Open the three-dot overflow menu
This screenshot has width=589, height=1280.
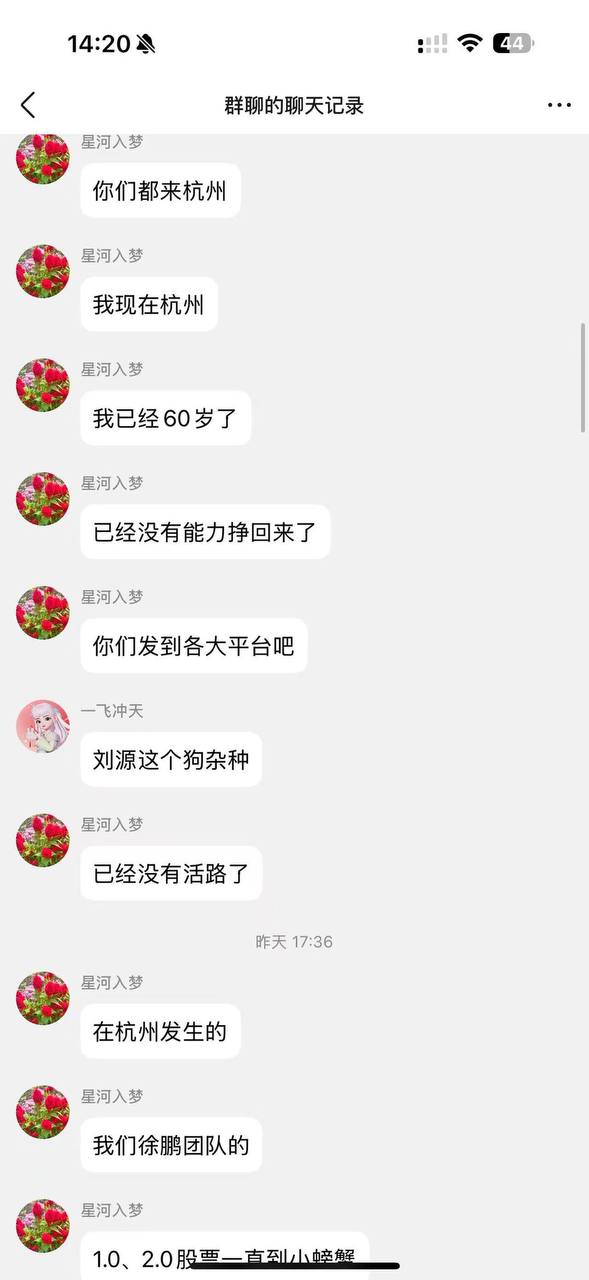click(559, 105)
